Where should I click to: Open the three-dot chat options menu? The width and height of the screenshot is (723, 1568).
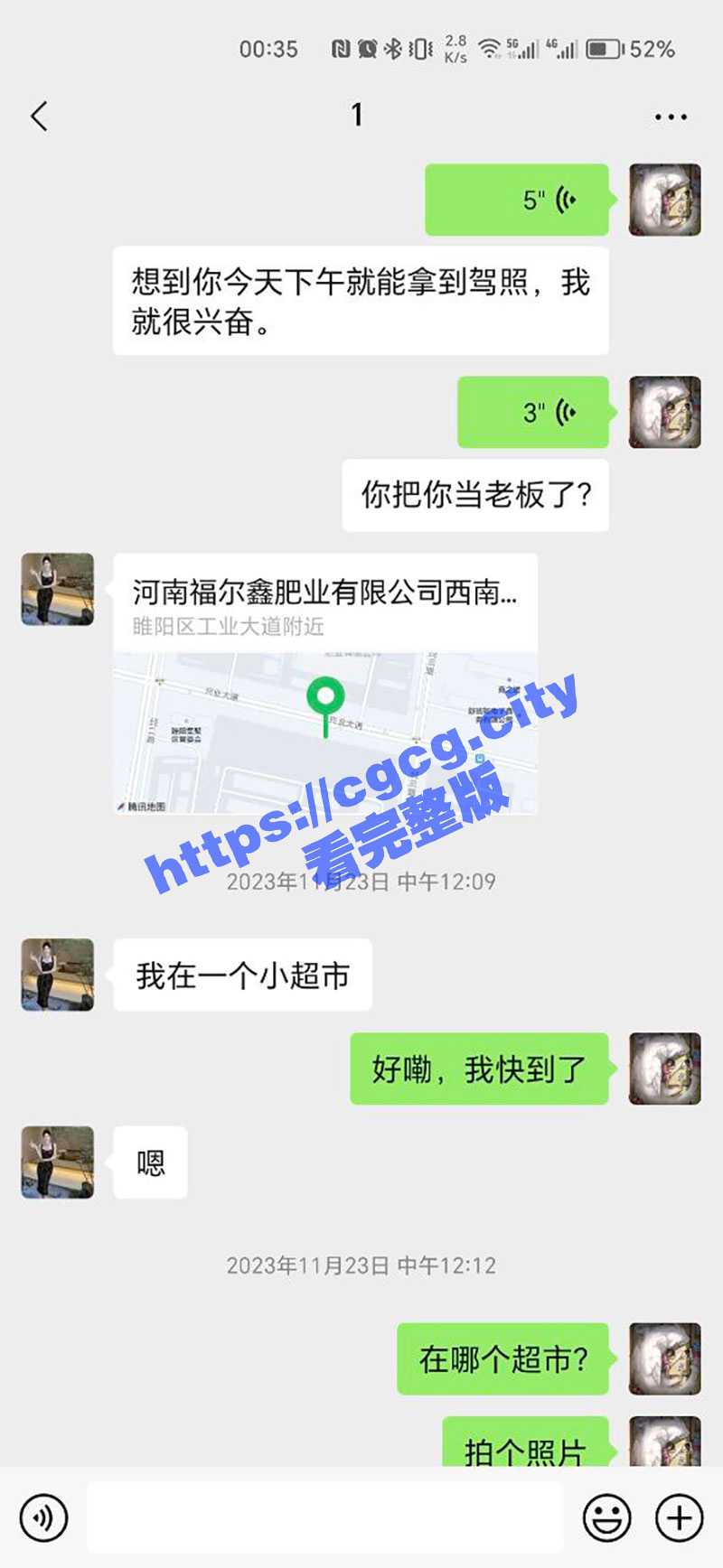point(670,117)
